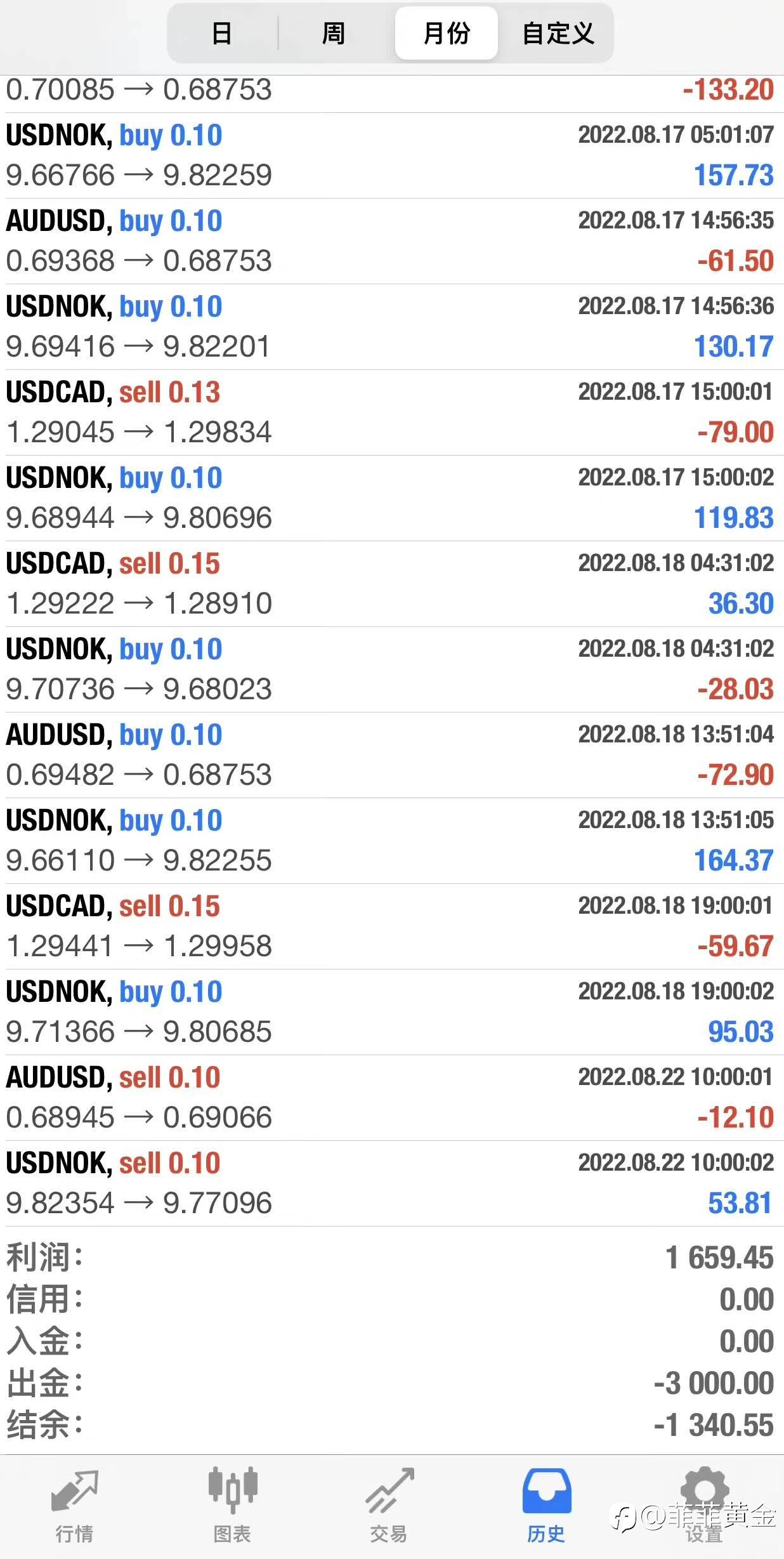The height and width of the screenshot is (1559, 784).
Task: Open the 交易 trade tab
Action: [x=389, y=1506]
